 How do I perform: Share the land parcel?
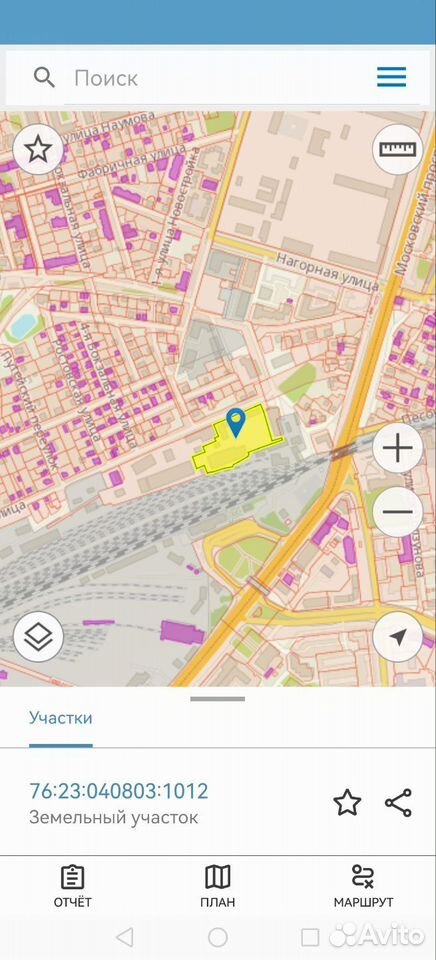399,803
